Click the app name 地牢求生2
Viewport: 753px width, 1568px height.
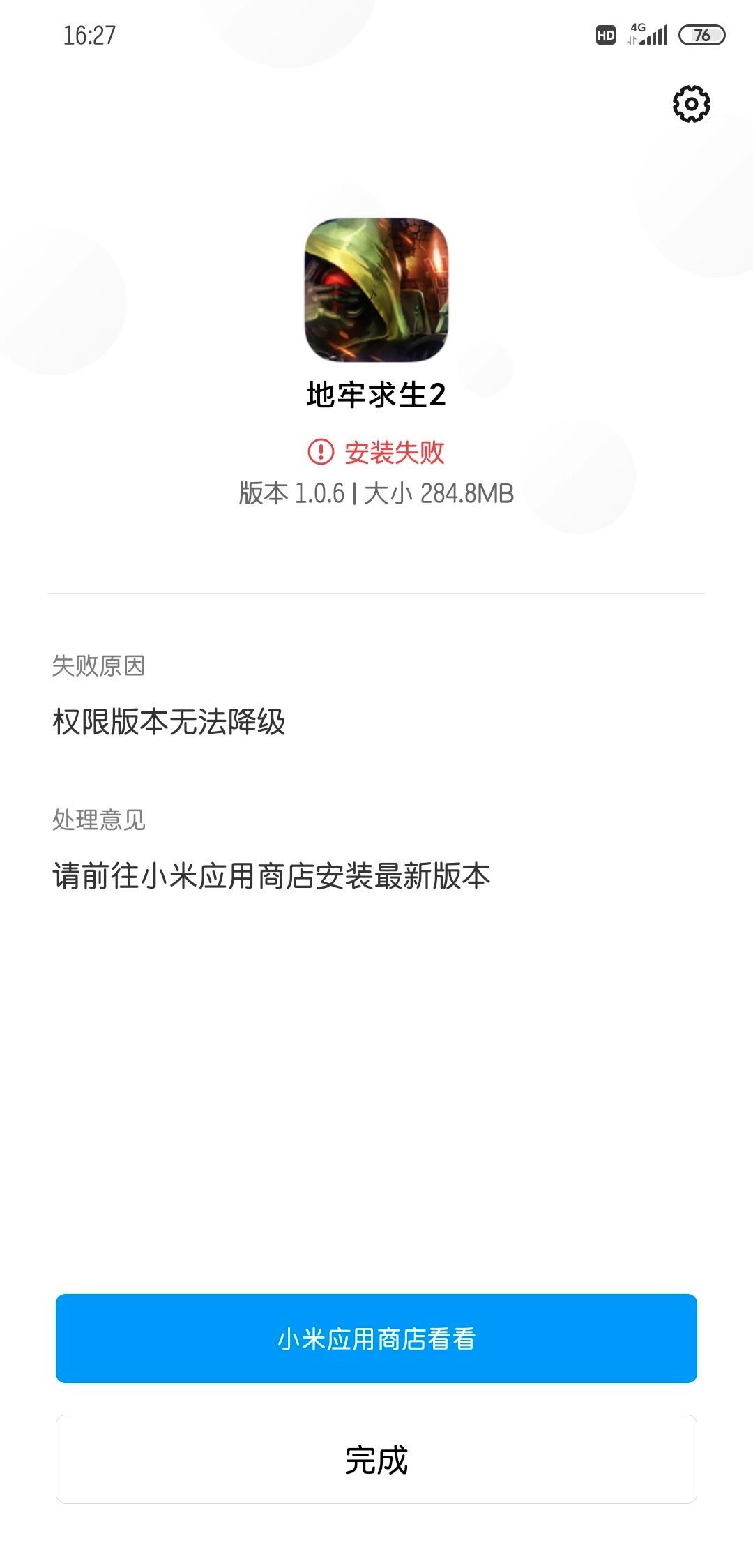[x=376, y=395]
